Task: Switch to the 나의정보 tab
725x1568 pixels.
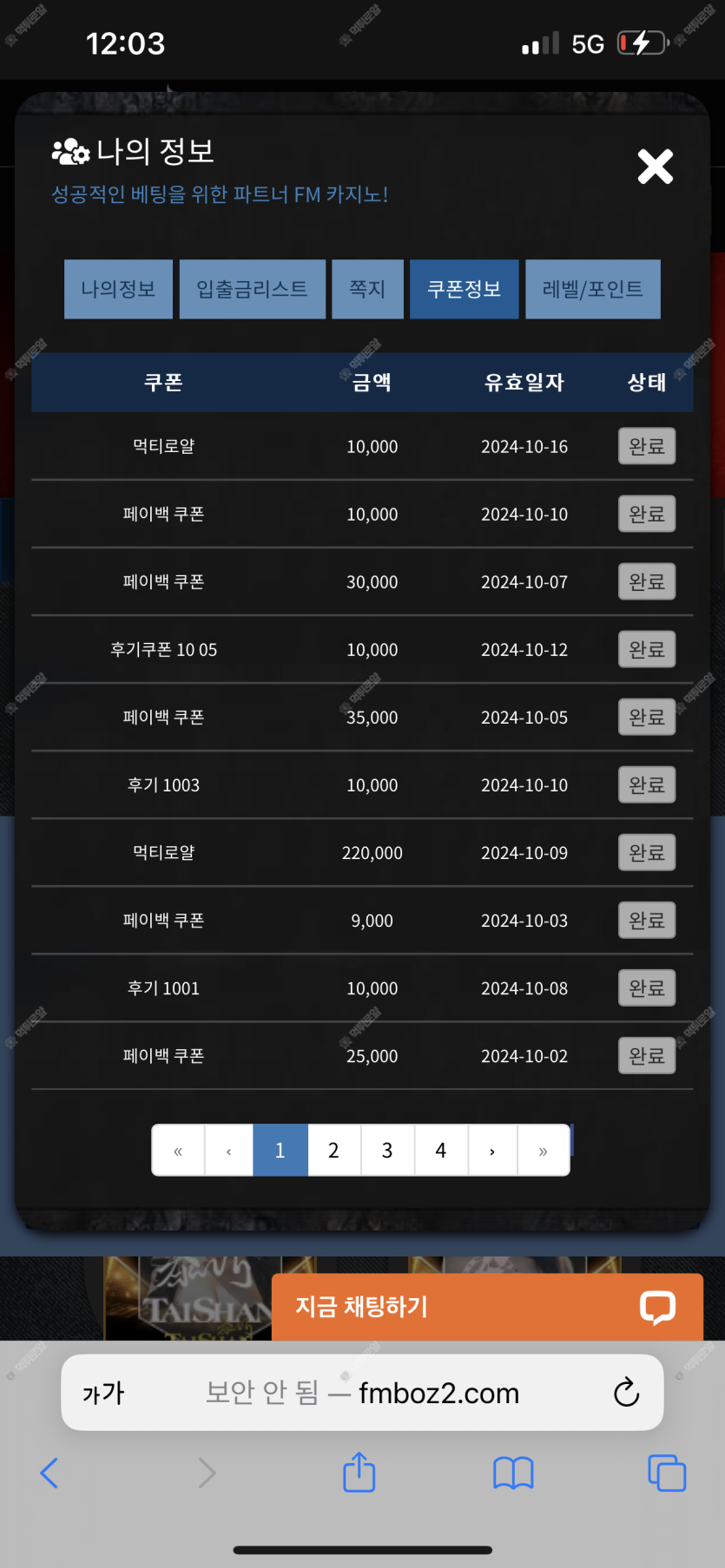Action: click(118, 289)
